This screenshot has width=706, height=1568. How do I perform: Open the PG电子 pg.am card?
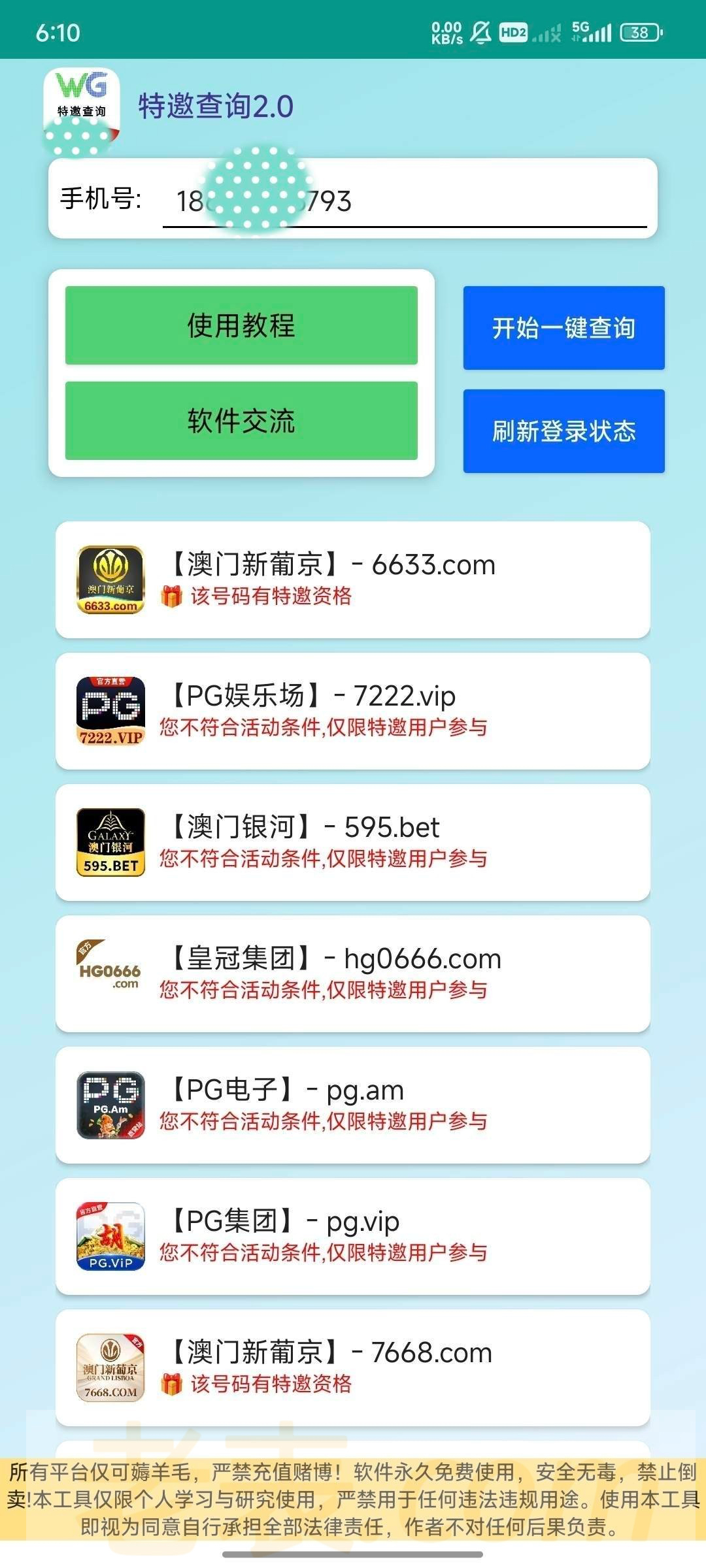(353, 1105)
